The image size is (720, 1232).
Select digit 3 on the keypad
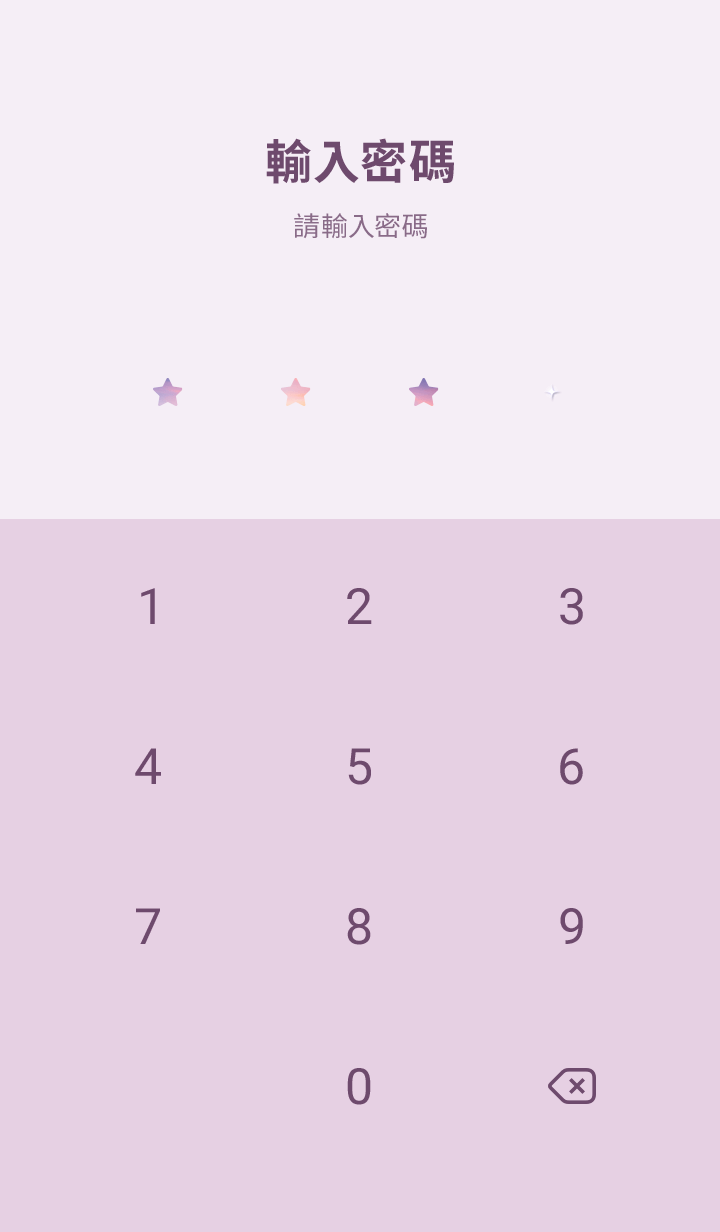[571, 607]
